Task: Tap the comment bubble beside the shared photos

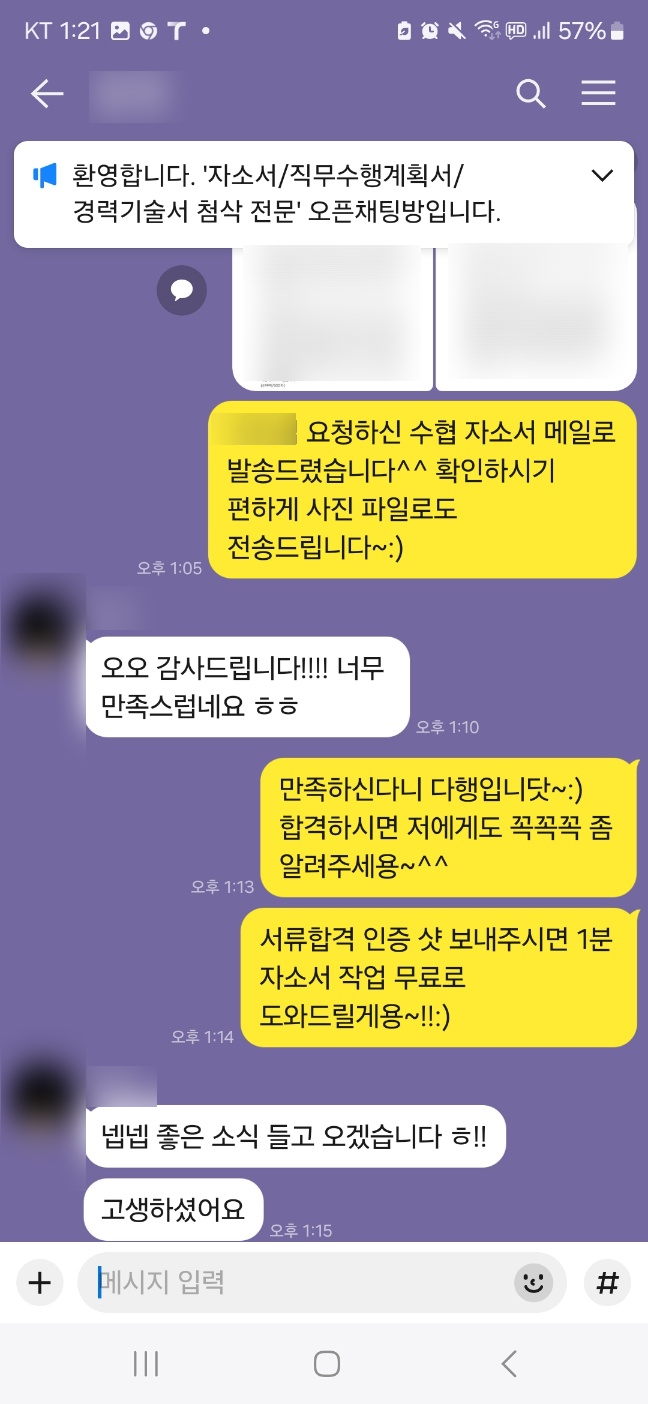Action: pos(182,290)
